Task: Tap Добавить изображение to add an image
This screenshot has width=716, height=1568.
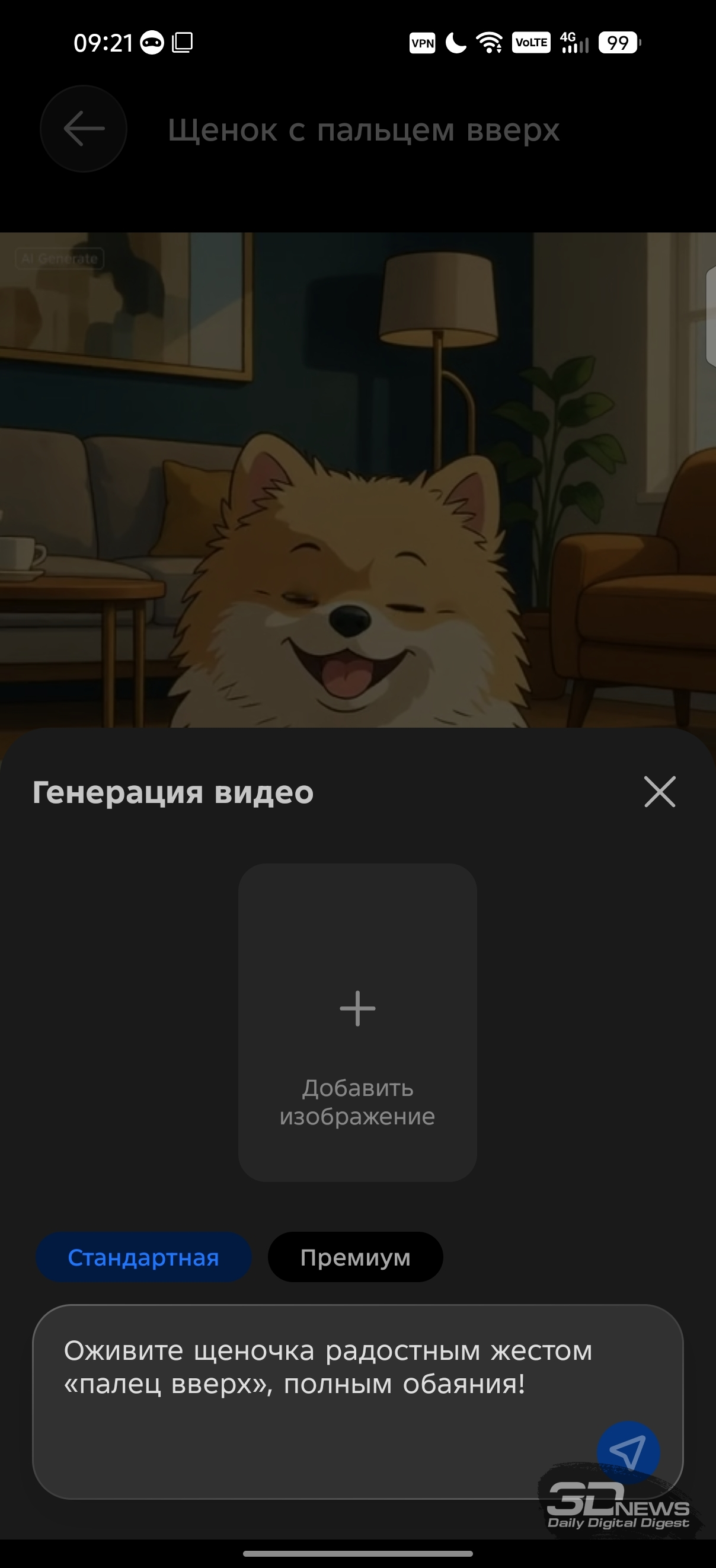Action: click(x=357, y=1022)
